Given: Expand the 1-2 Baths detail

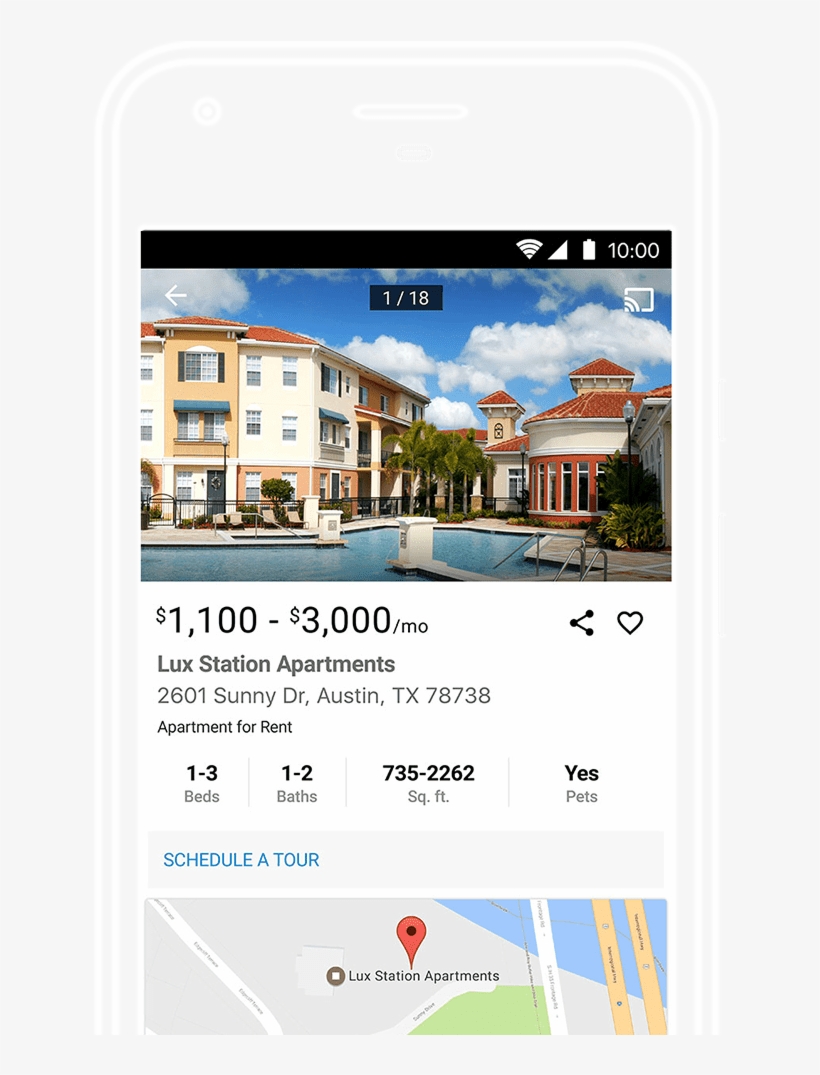Looking at the screenshot, I should click(296, 782).
